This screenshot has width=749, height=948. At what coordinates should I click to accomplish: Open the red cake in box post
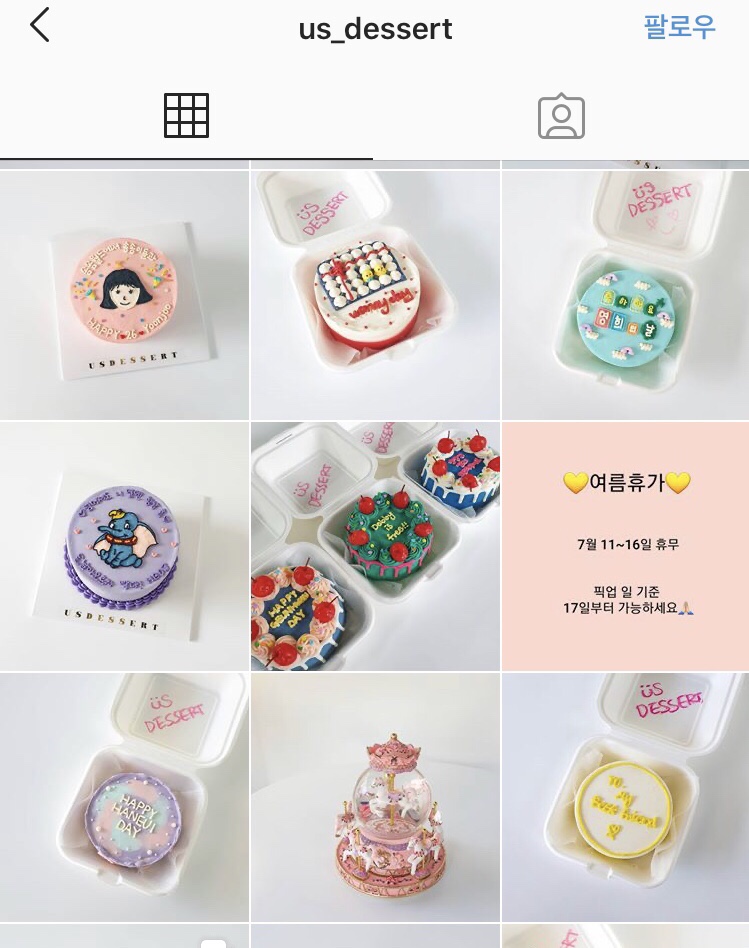click(375, 295)
